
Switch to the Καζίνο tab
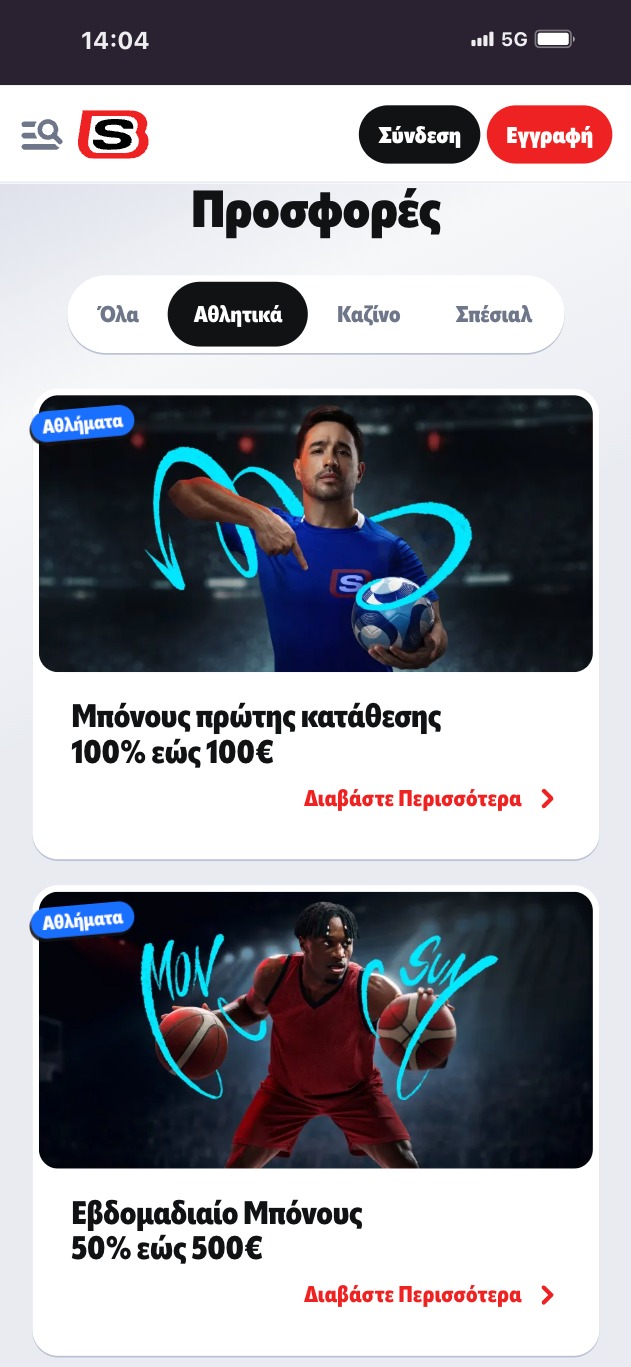click(x=368, y=315)
